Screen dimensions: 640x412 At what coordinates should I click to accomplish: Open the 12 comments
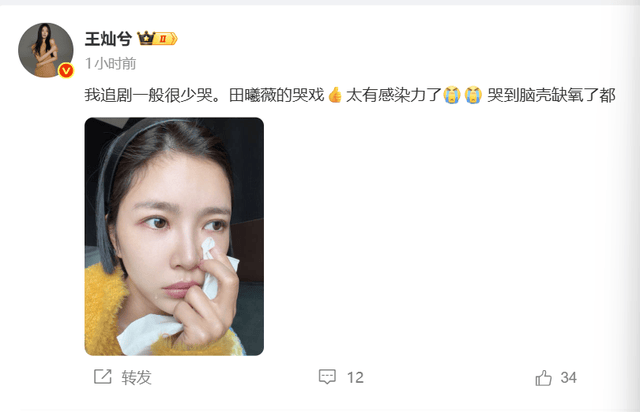point(340,377)
